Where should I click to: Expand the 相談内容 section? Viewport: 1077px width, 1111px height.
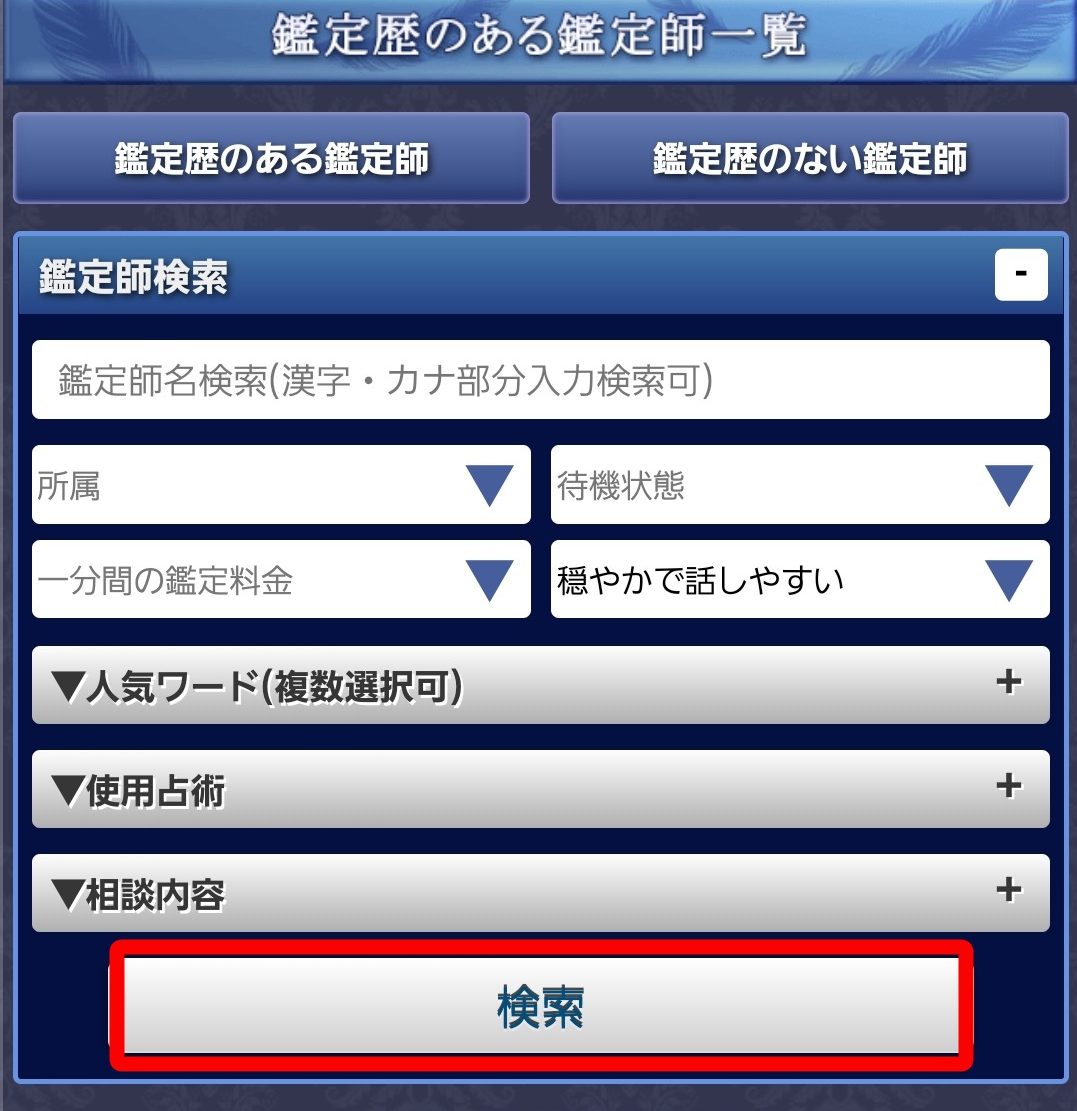[540, 893]
